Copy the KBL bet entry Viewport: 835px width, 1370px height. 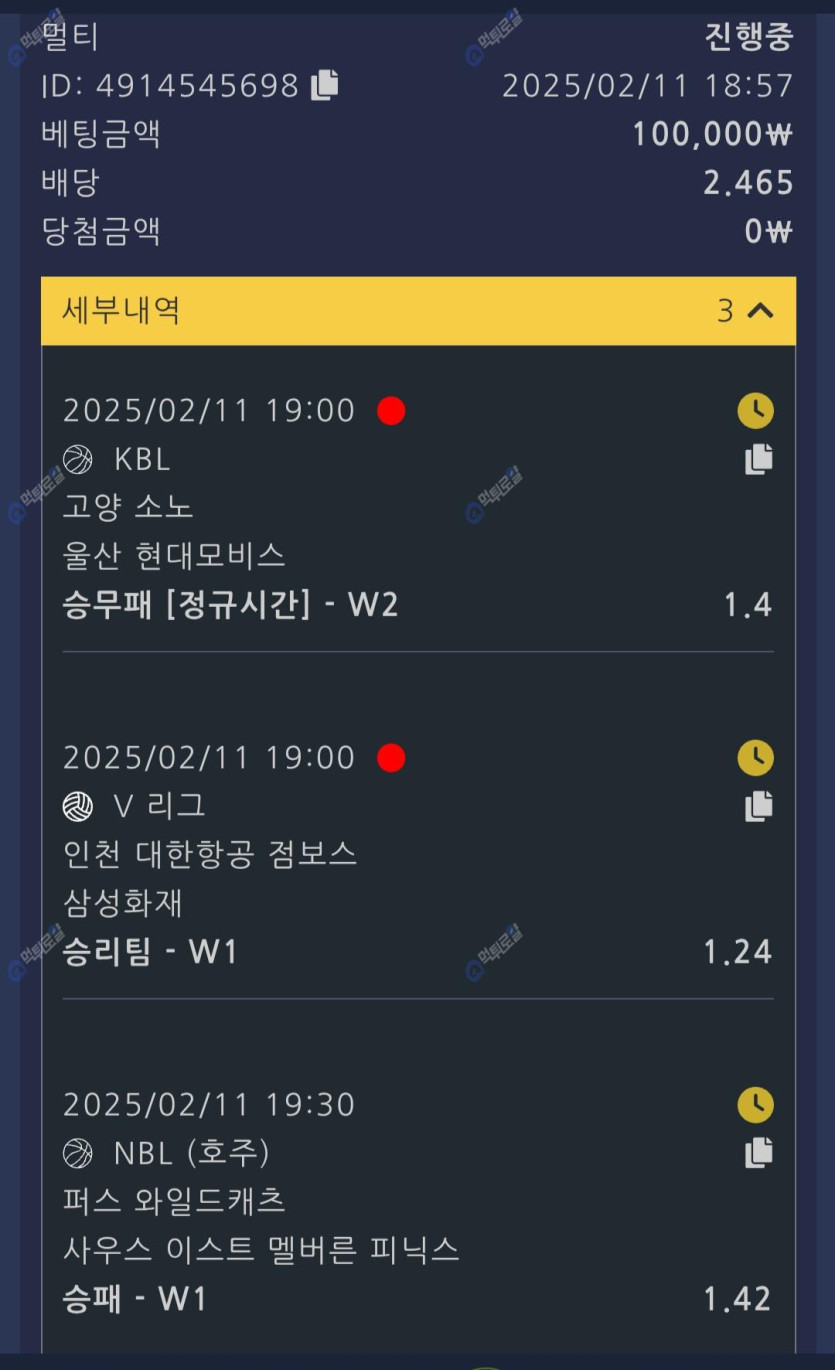pos(759,459)
